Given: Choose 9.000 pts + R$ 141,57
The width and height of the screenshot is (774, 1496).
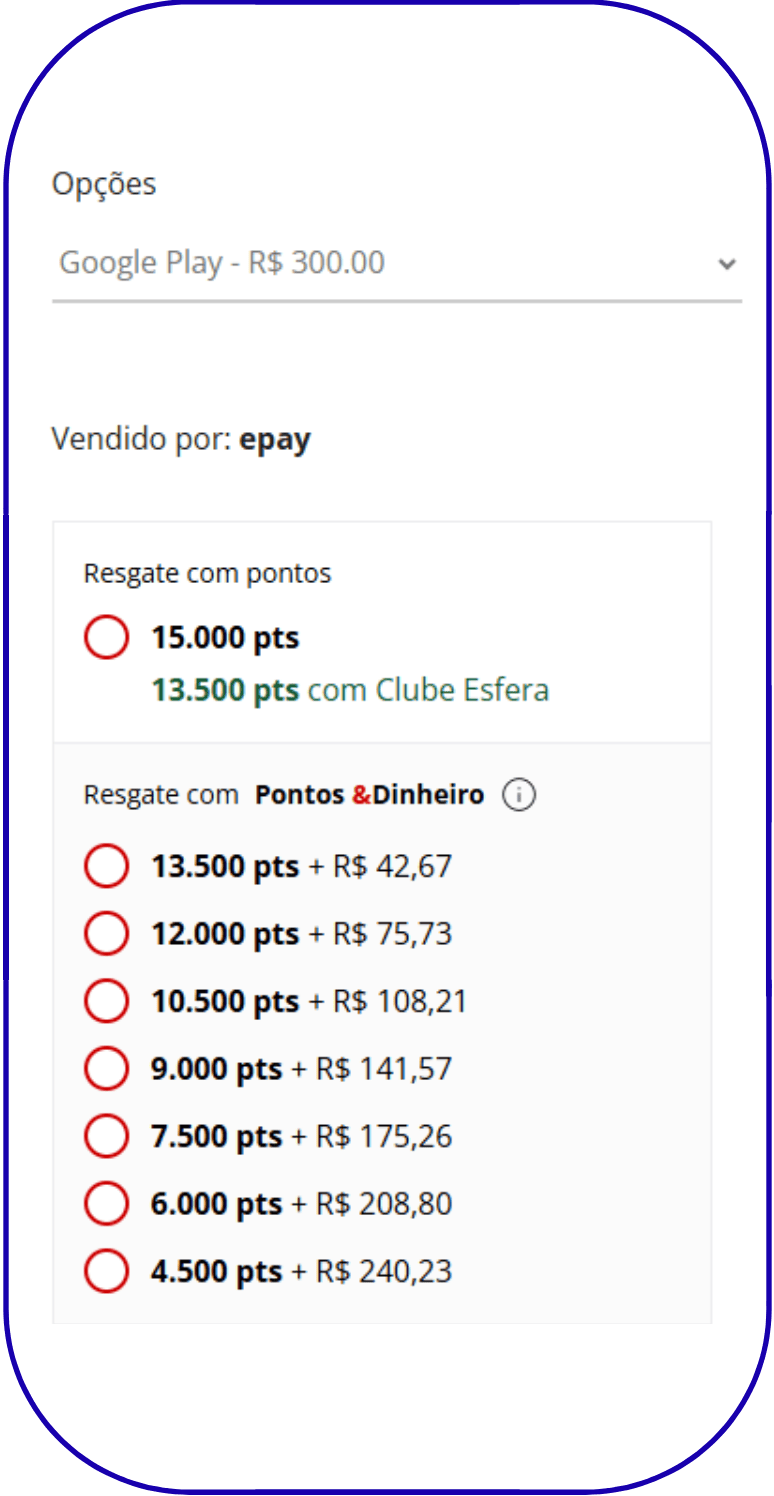Looking at the screenshot, I should pos(107,1069).
